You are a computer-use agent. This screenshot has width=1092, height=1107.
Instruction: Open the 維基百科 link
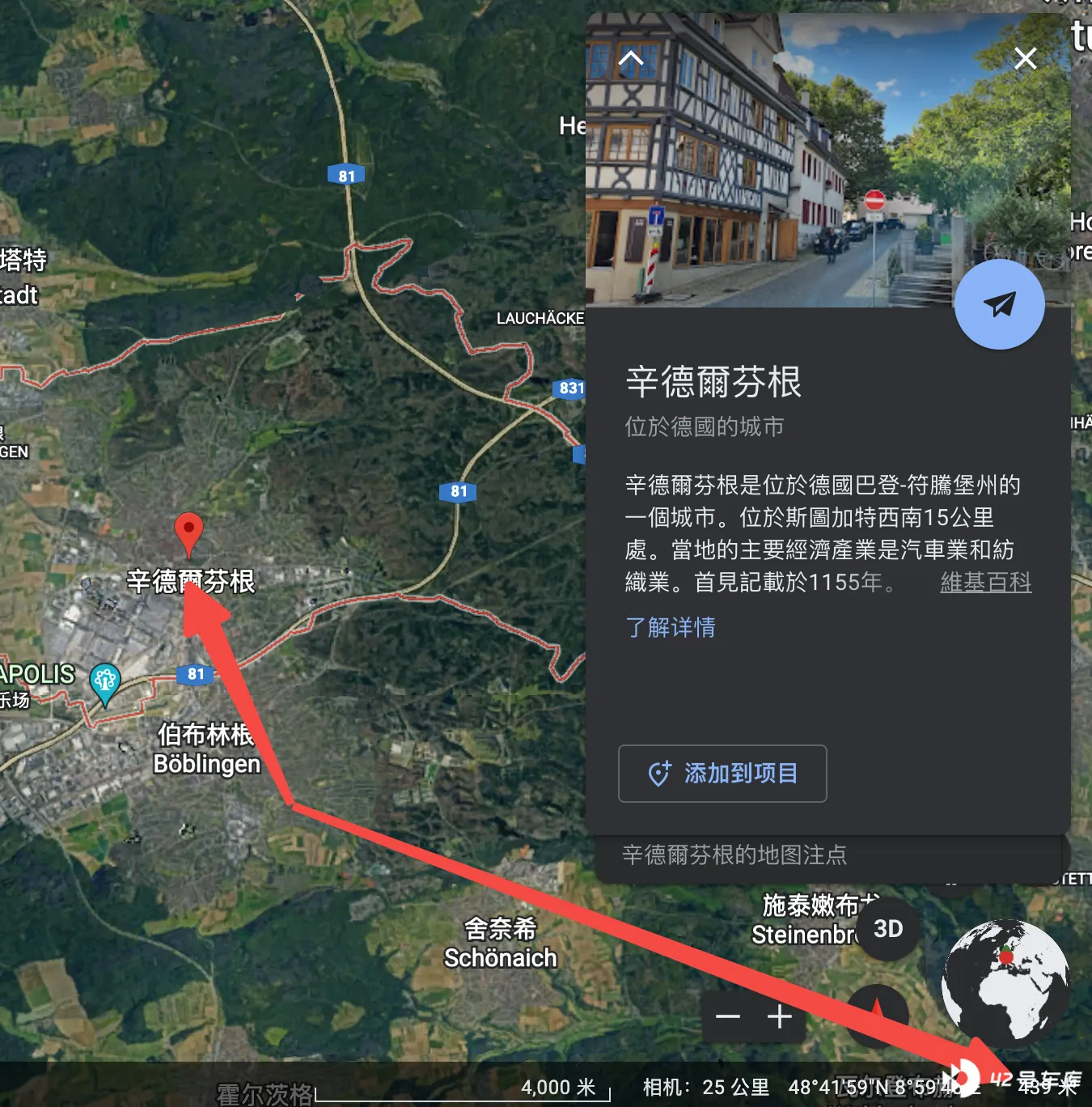click(985, 582)
